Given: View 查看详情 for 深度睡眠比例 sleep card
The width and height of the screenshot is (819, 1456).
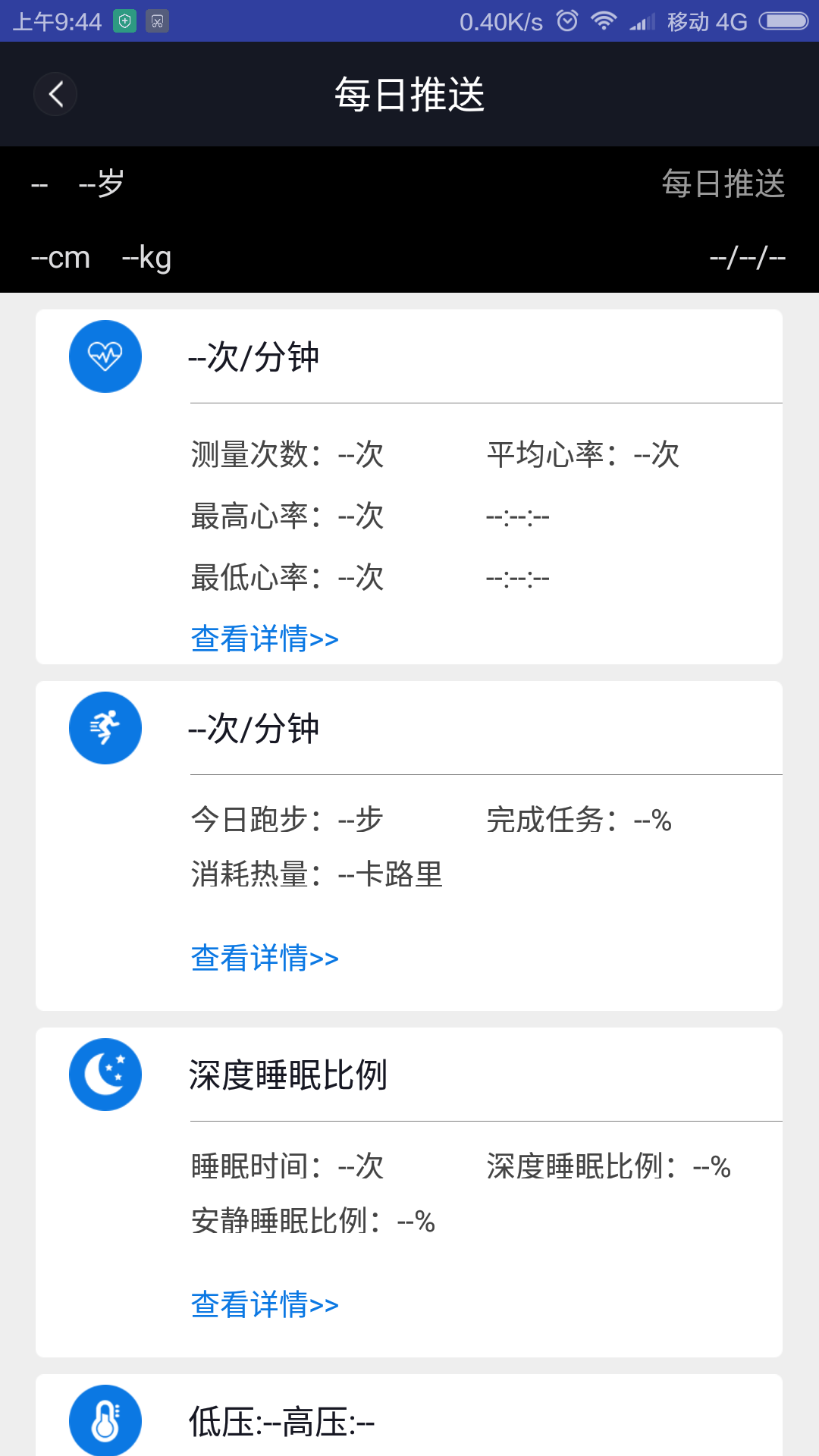Looking at the screenshot, I should (265, 1304).
